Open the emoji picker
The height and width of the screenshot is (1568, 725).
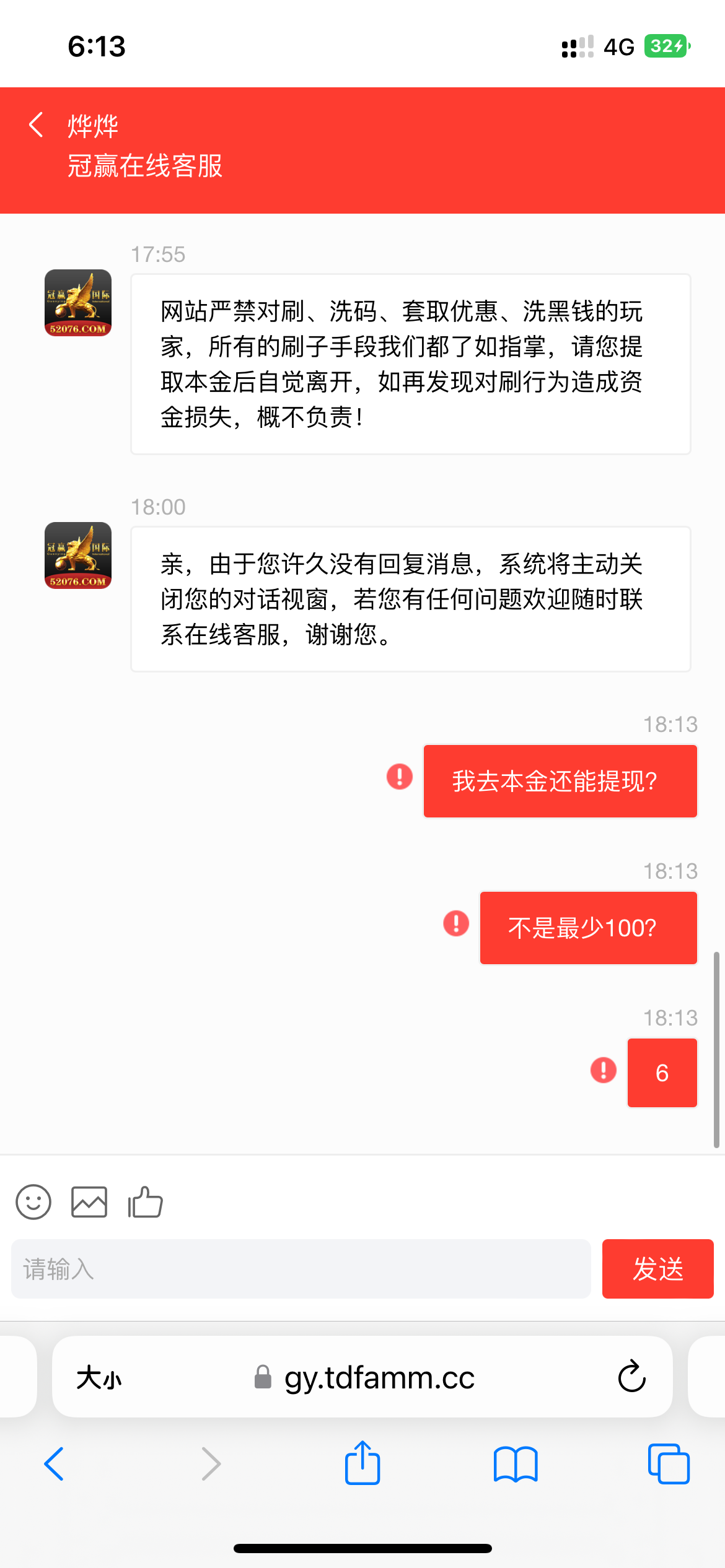[x=33, y=1201]
